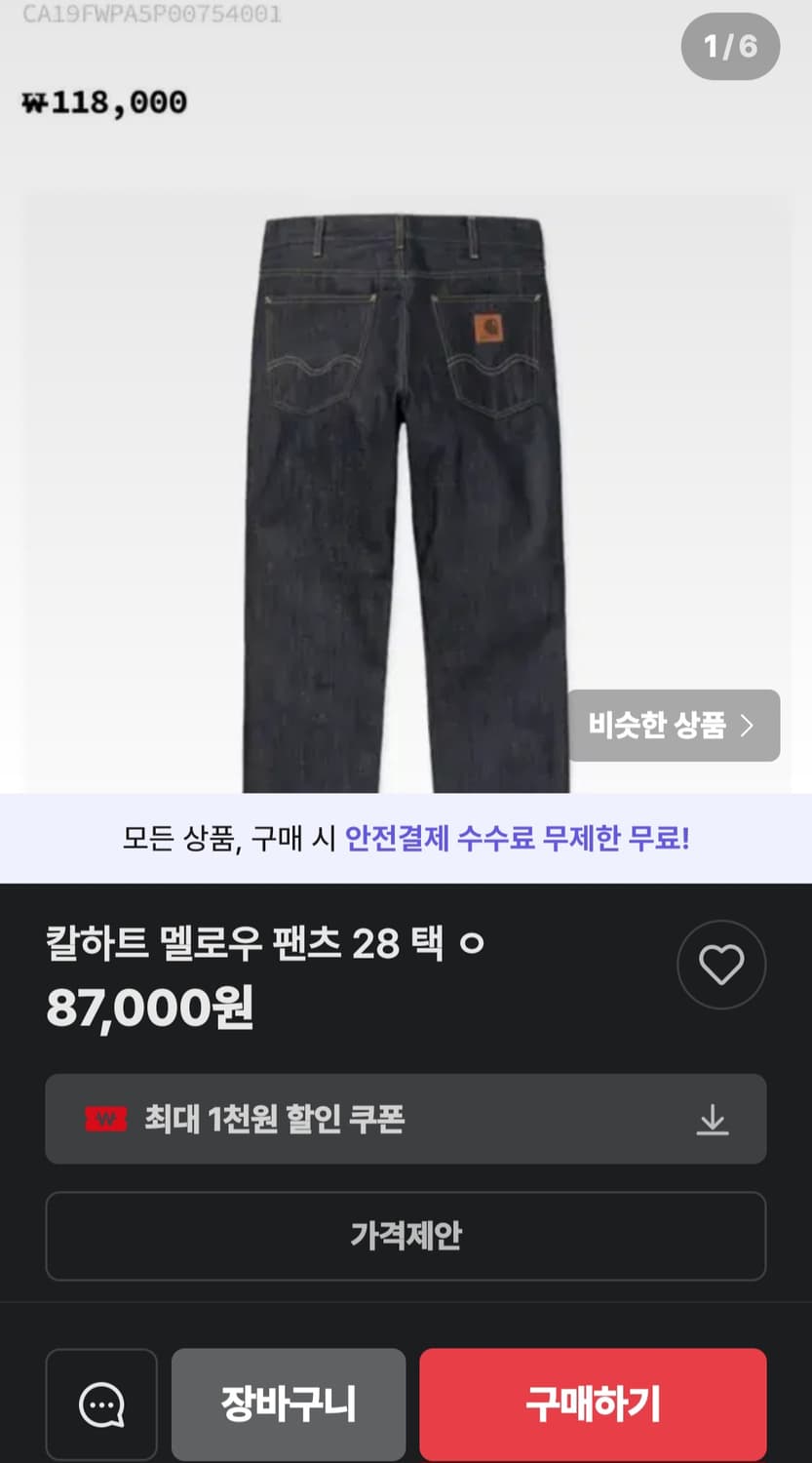812x1463 pixels.
Task: Expand details of the safe payment notice
Action: pyautogui.click(x=406, y=837)
